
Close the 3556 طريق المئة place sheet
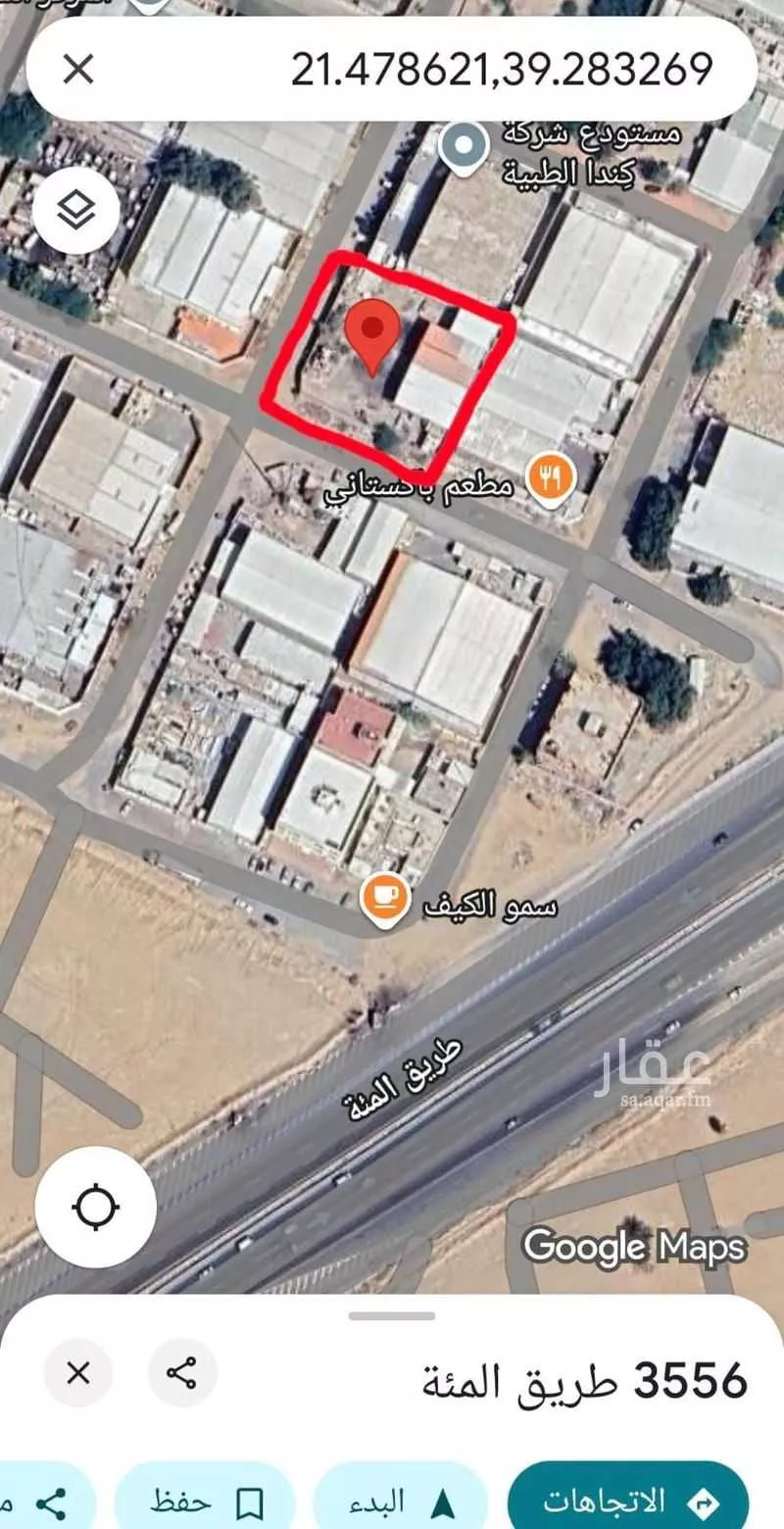pos(78,1373)
